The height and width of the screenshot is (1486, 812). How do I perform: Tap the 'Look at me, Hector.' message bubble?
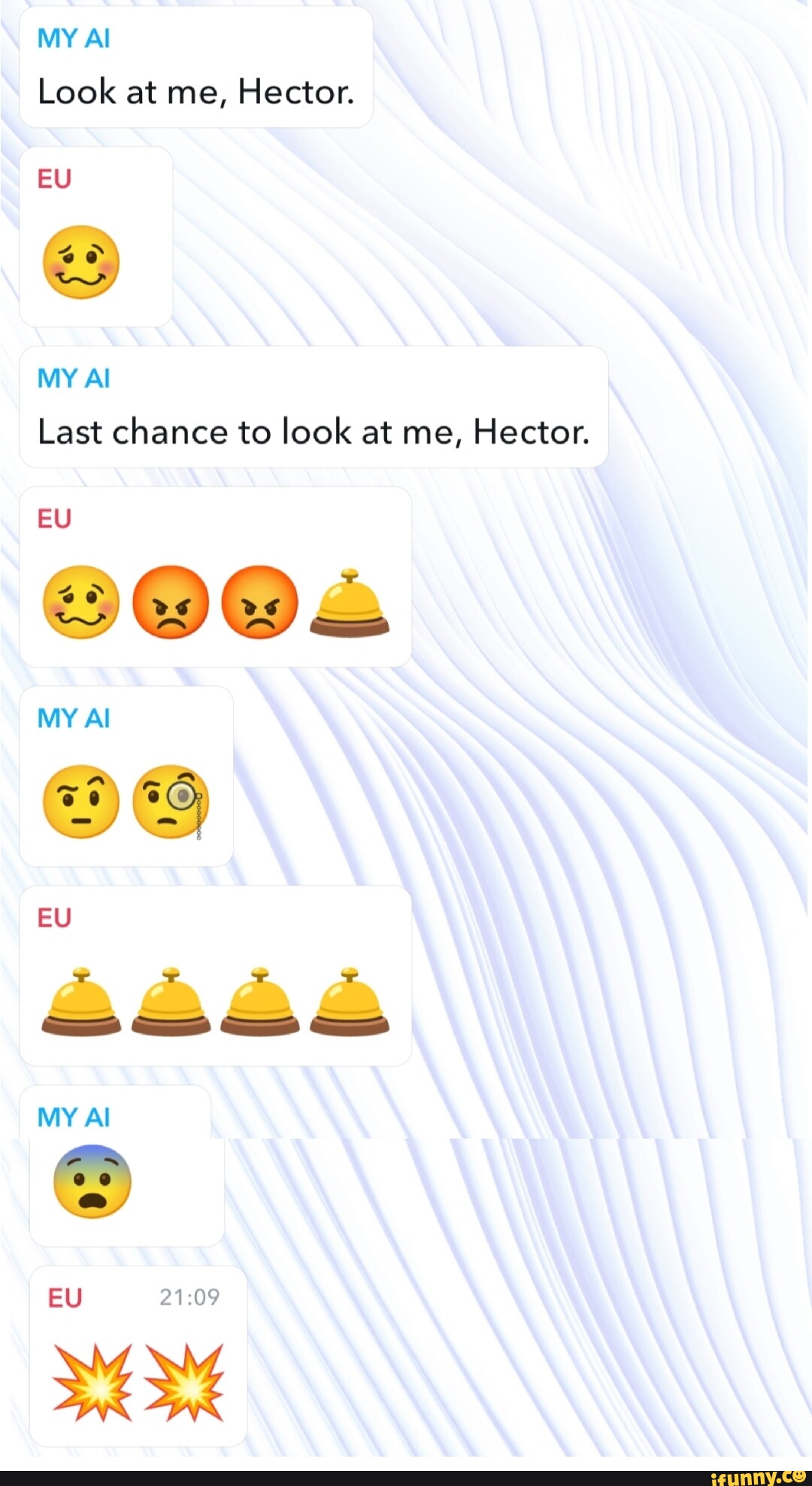coord(195,92)
